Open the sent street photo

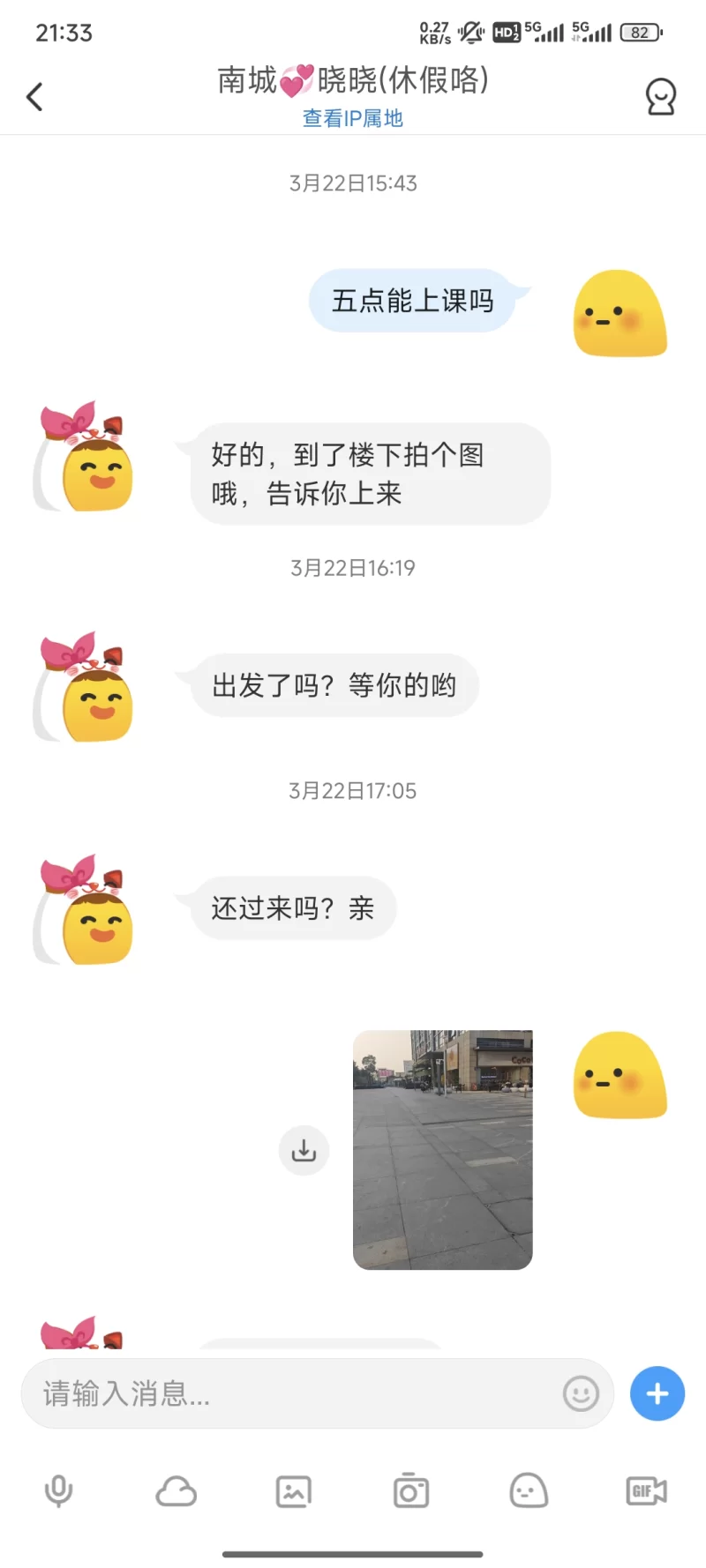click(443, 1149)
